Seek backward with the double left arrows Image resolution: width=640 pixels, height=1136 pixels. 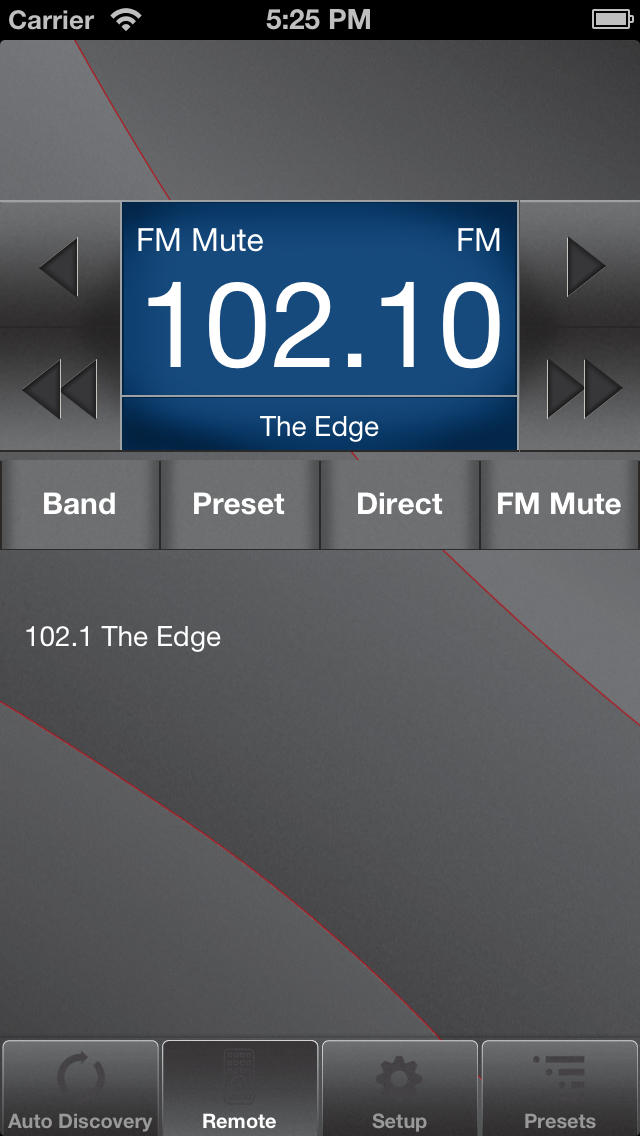coord(59,389)
